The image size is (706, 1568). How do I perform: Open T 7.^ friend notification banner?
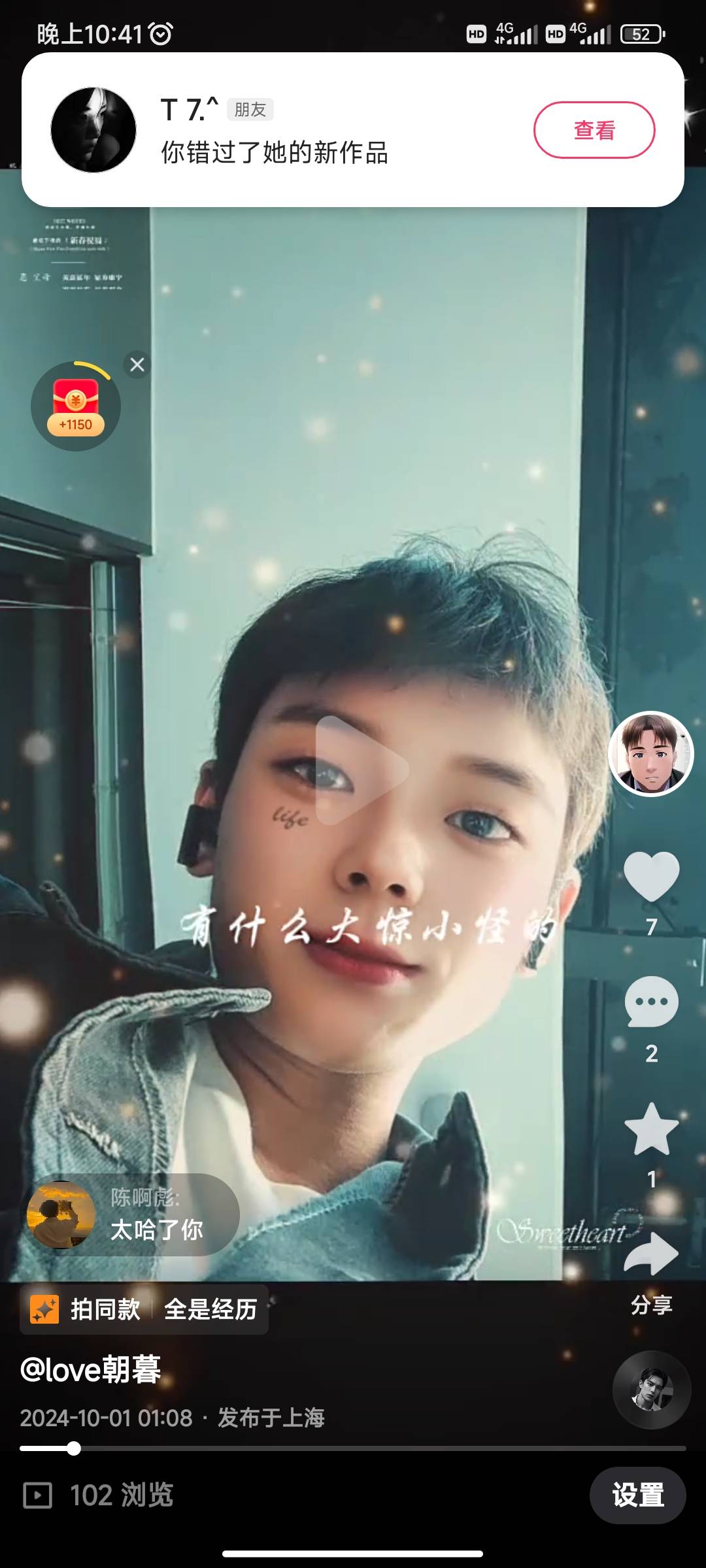[x=275, y=131]
